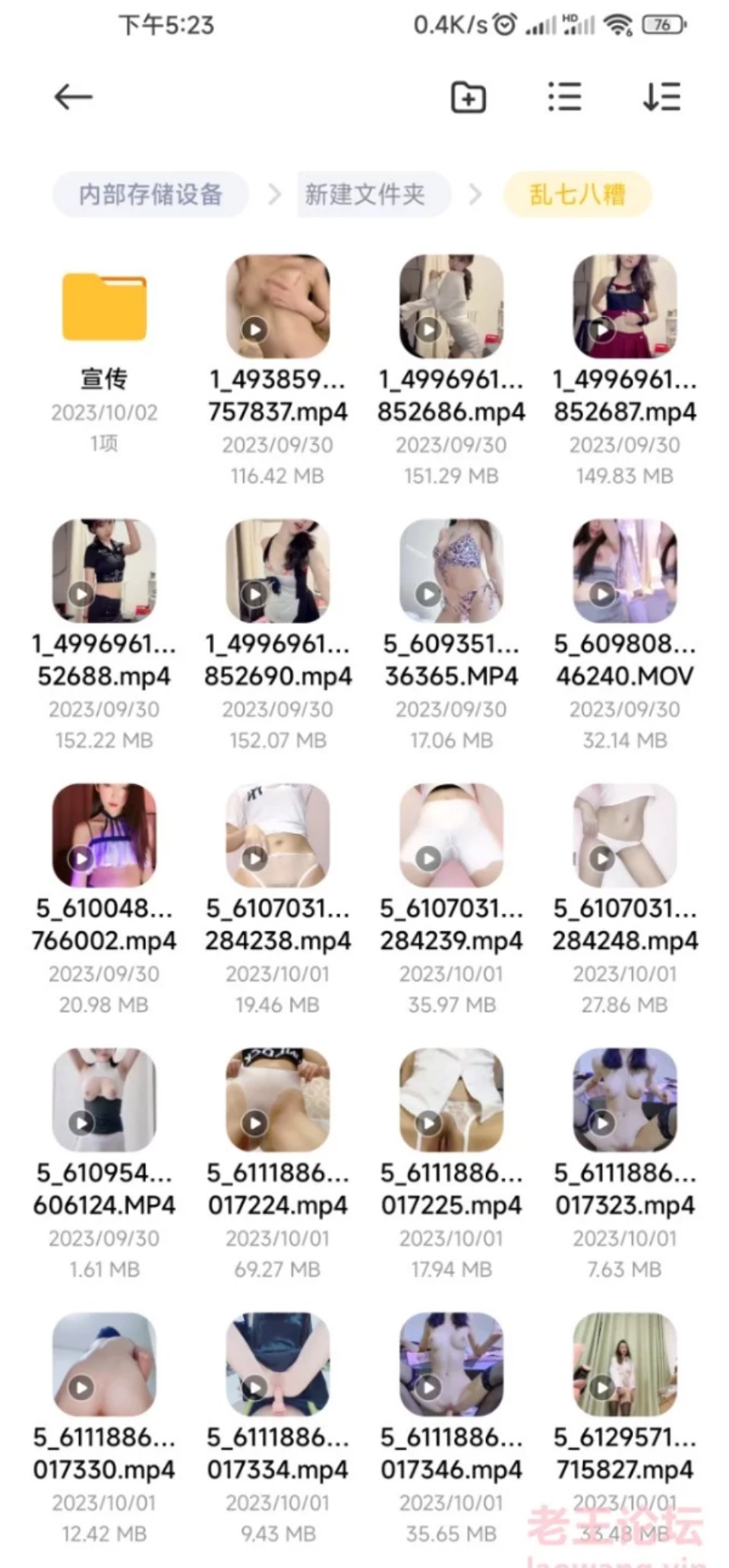Open the file ending 852690.mp4
Screen dimensions: 729x1568
coord(278,571)
